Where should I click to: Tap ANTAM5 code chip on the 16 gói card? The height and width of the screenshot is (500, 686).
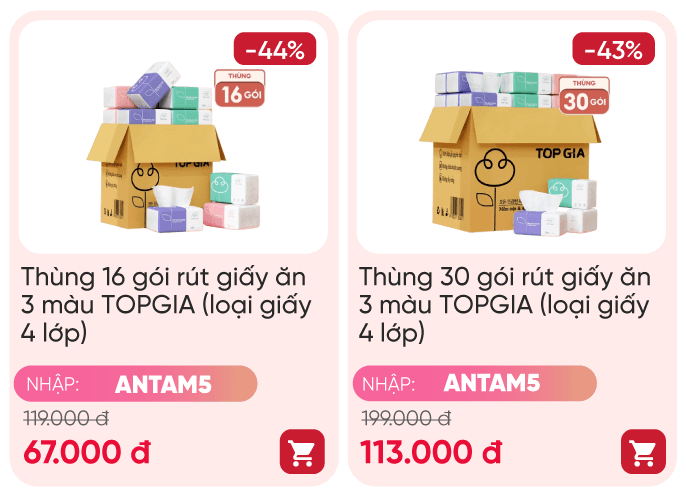pyautogui.click(x=136, y=384)
